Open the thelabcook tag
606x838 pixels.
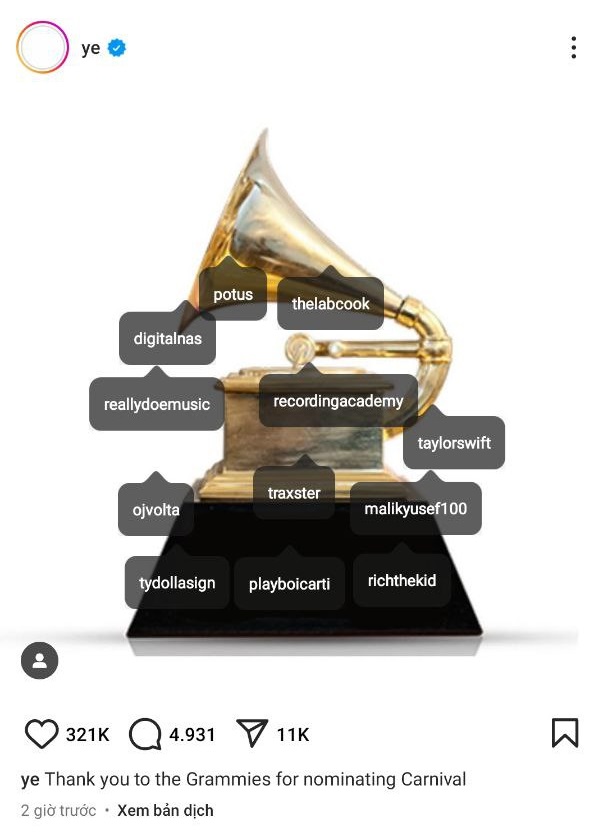(330, 304)
